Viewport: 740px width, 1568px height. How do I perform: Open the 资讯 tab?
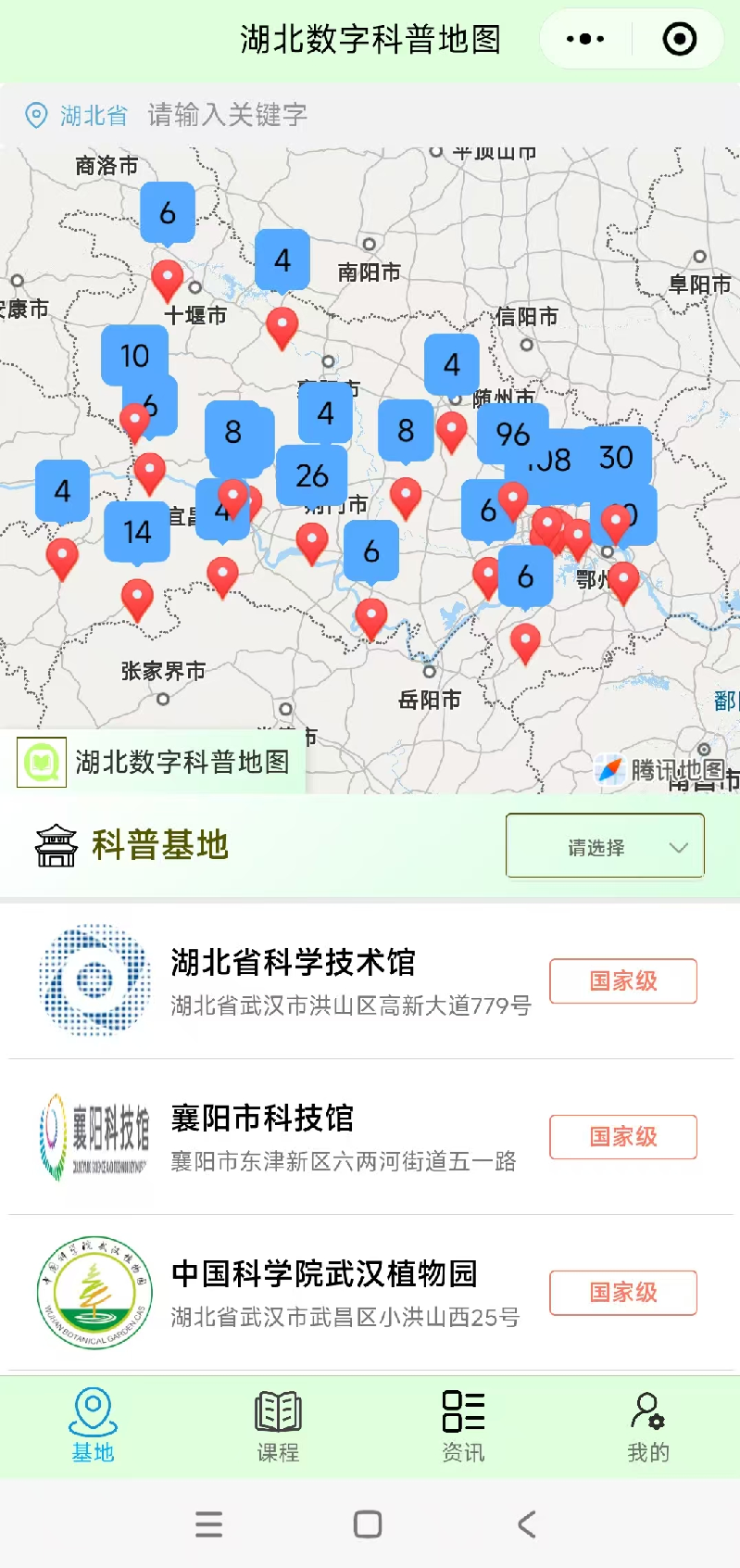tap(463, 1425)
